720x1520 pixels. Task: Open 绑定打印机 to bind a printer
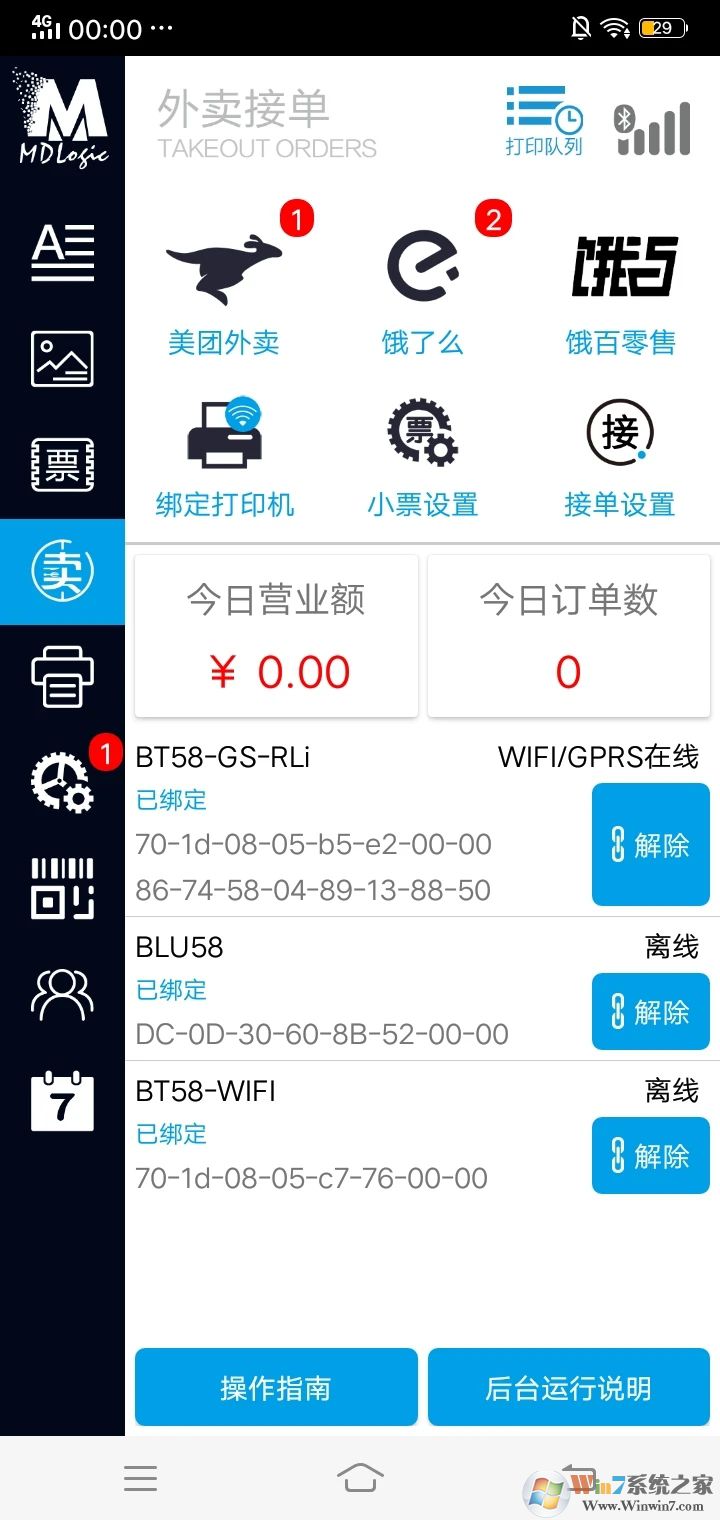coord(224,456)
